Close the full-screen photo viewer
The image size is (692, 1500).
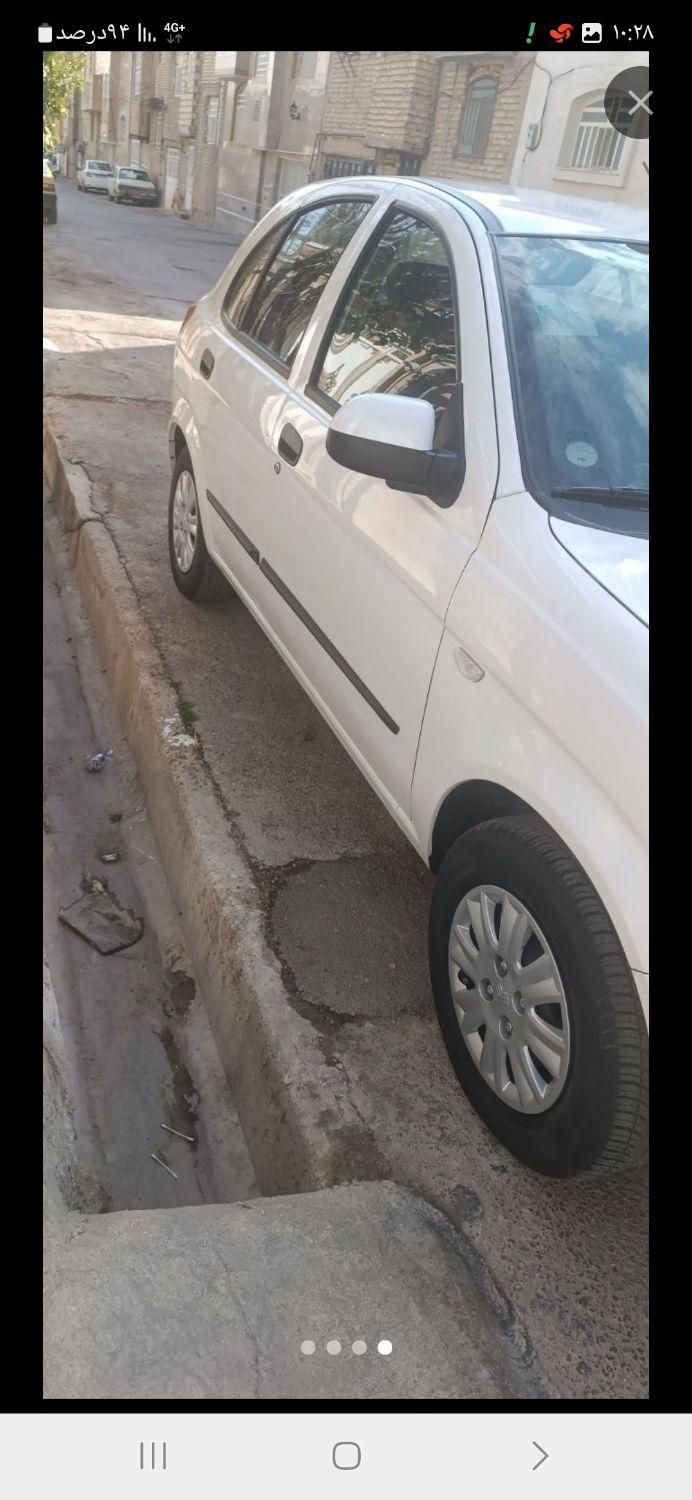pyautogui.click(x=638, y=103)
